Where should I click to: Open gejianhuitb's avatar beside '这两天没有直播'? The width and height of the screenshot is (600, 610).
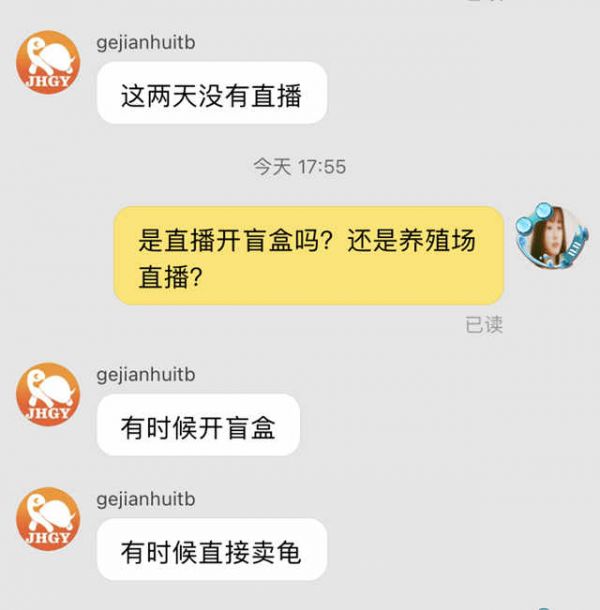[x=47, y=62]
